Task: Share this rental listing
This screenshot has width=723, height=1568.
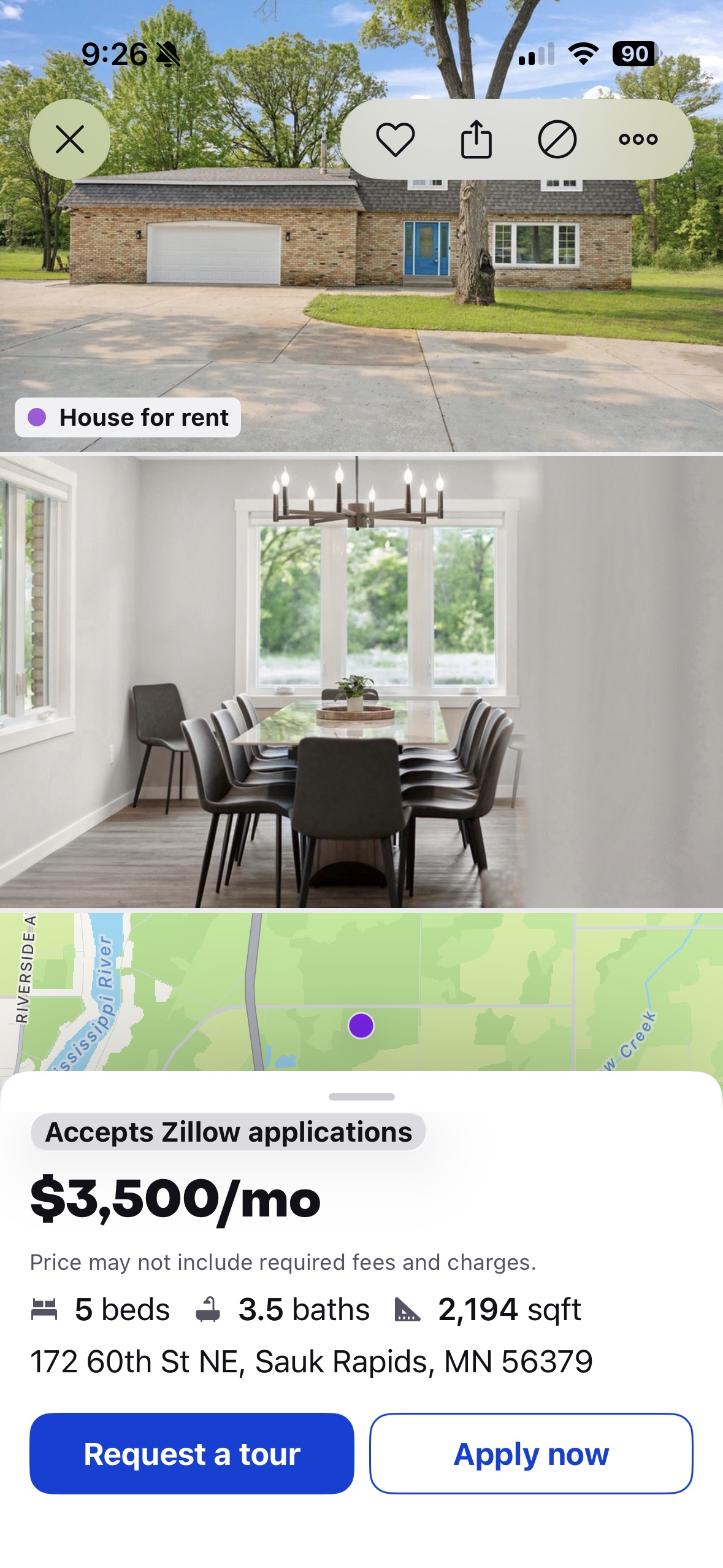Action: coord(476,139)
